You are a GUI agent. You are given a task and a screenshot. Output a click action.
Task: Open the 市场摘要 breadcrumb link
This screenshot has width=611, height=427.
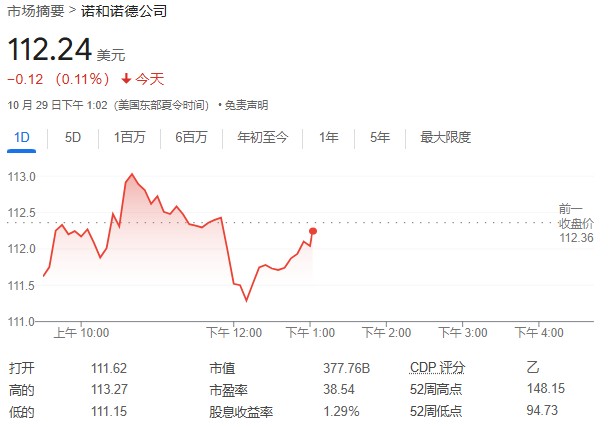(35, 12)
